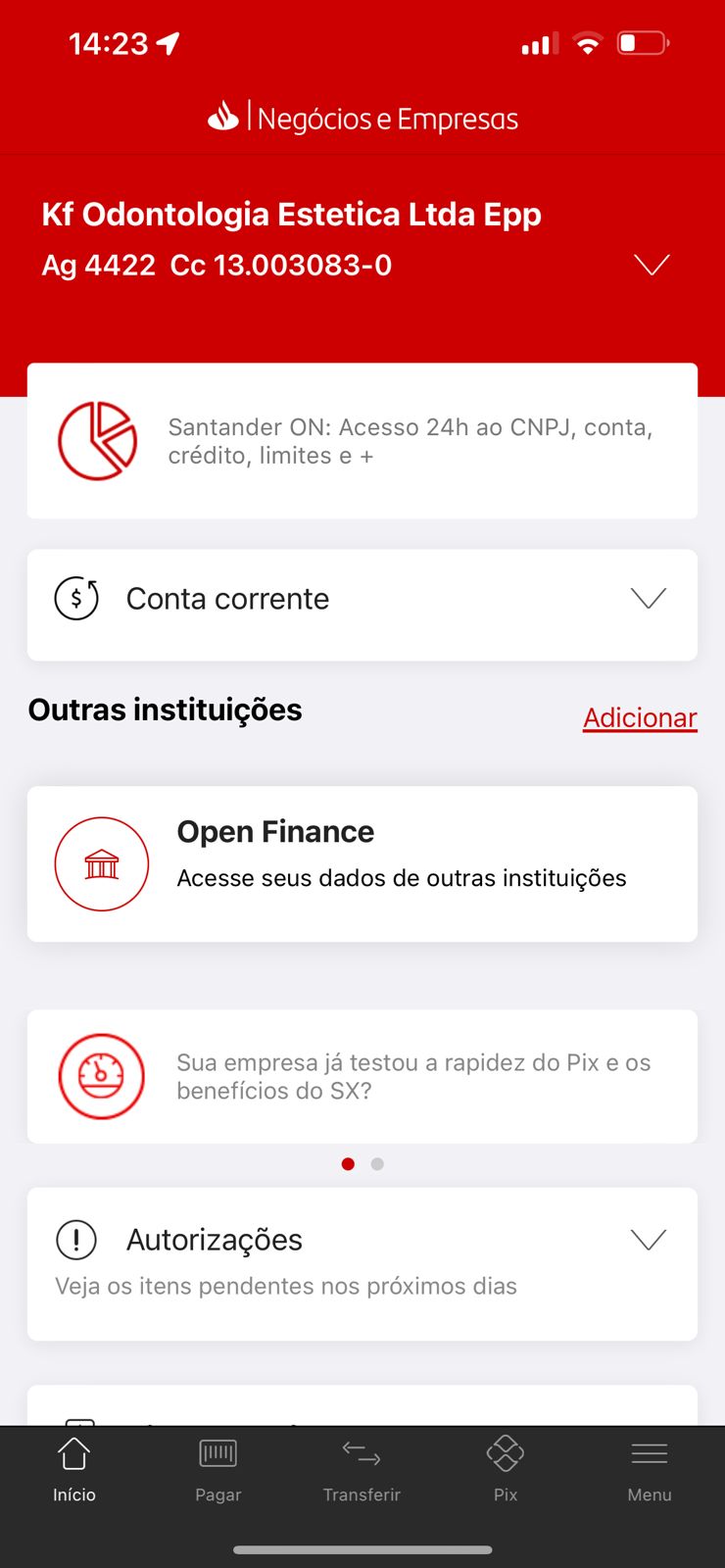Viewport: 725px width, 1568px height.
Task: Expand the Conta corrente section
Action: [x=648, y=599]
